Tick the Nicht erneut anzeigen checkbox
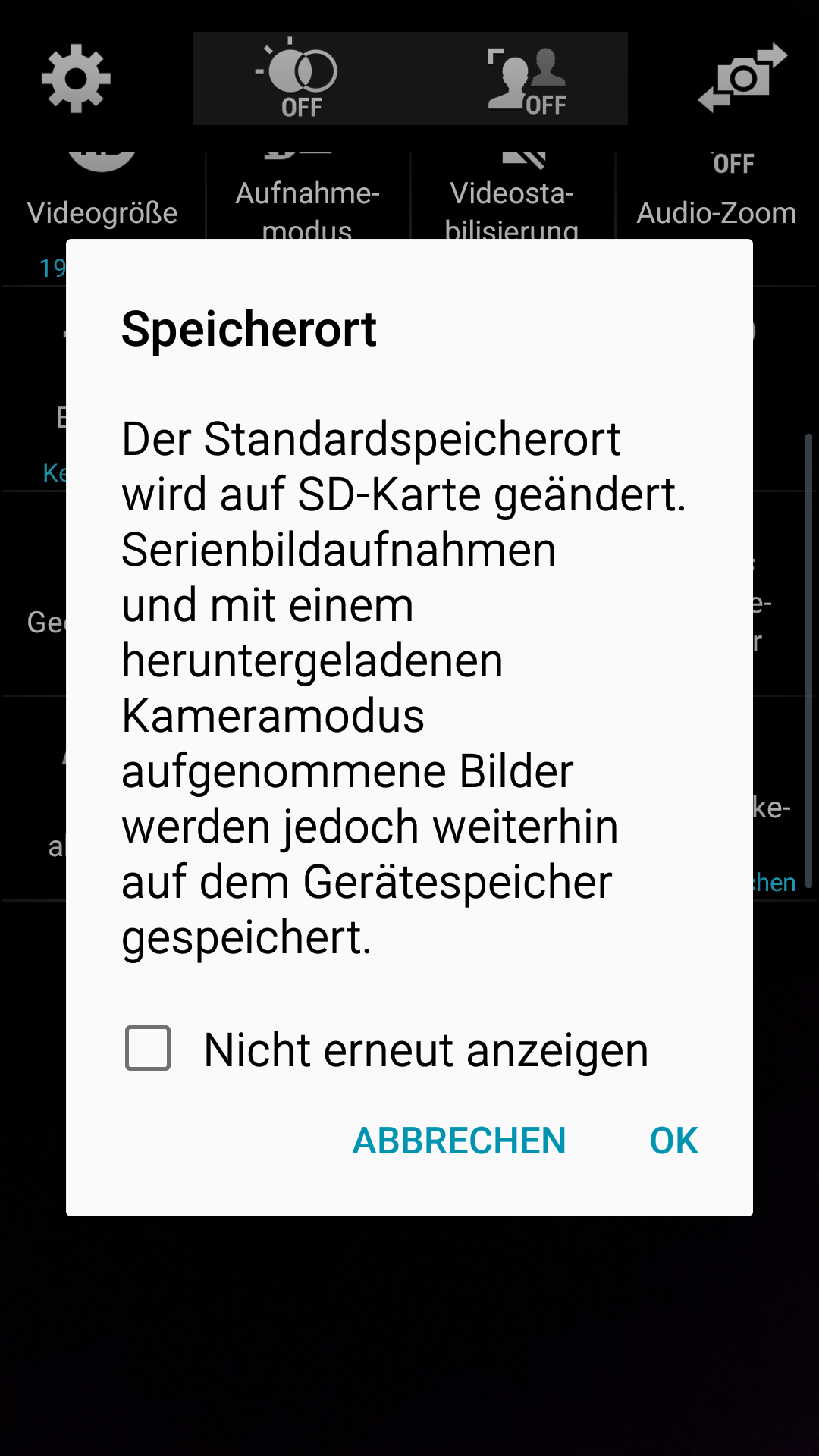Image resolution: width=819 pixels, height=1456 pixels. pos(148,1048)
